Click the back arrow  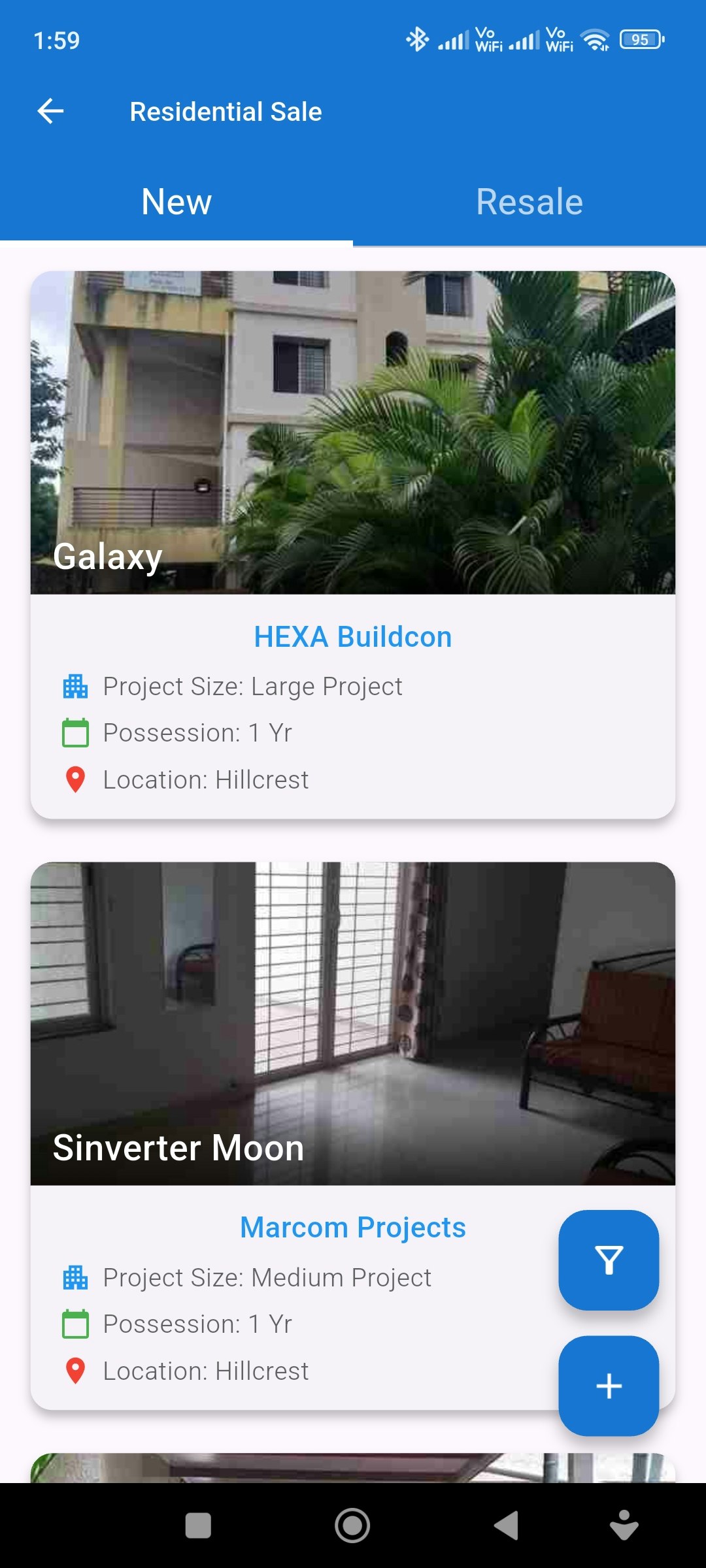coord(50,111)
